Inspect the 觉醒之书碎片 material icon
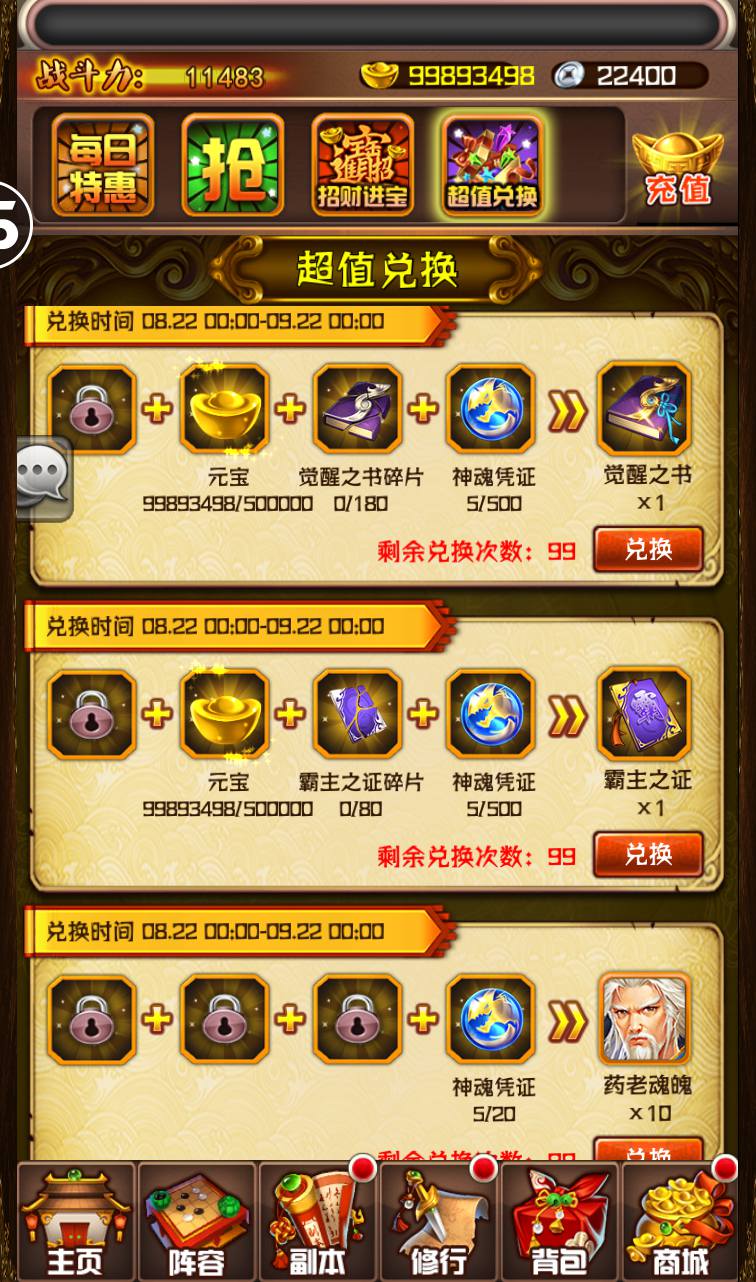Screen dimensions: 756x1282 (x=357, y=410)
